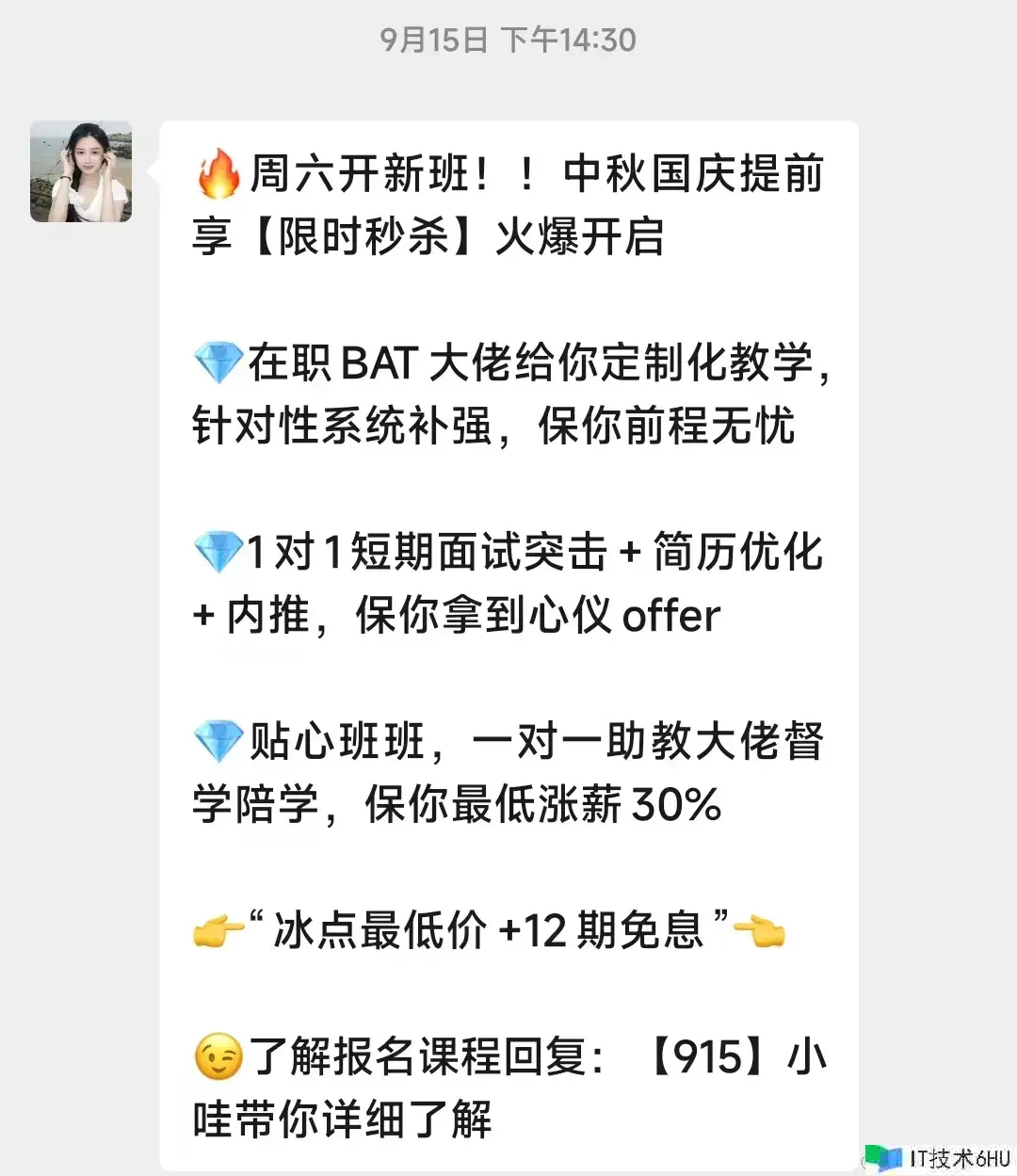Open the message sender's profile avatar

pyautogui.click(x=81, y=171)
